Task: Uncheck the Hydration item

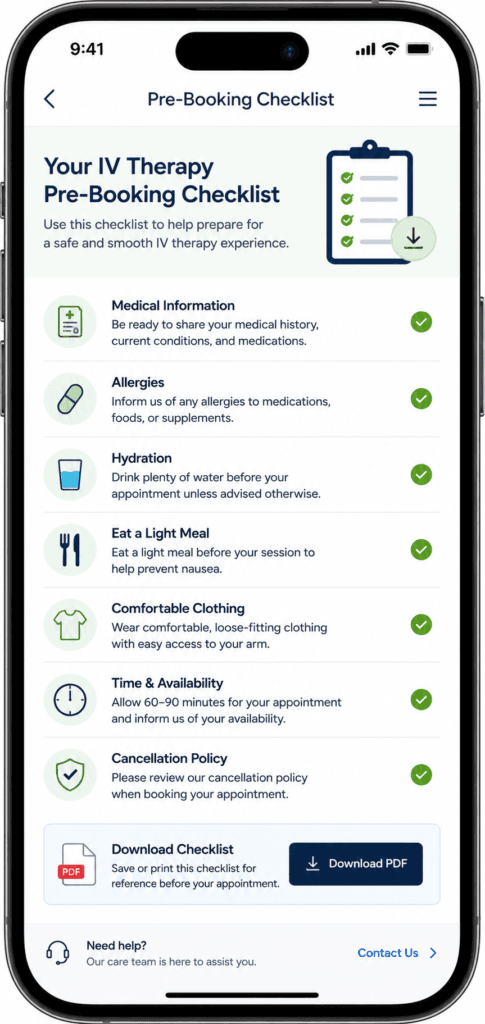Action: click(421, 474)
